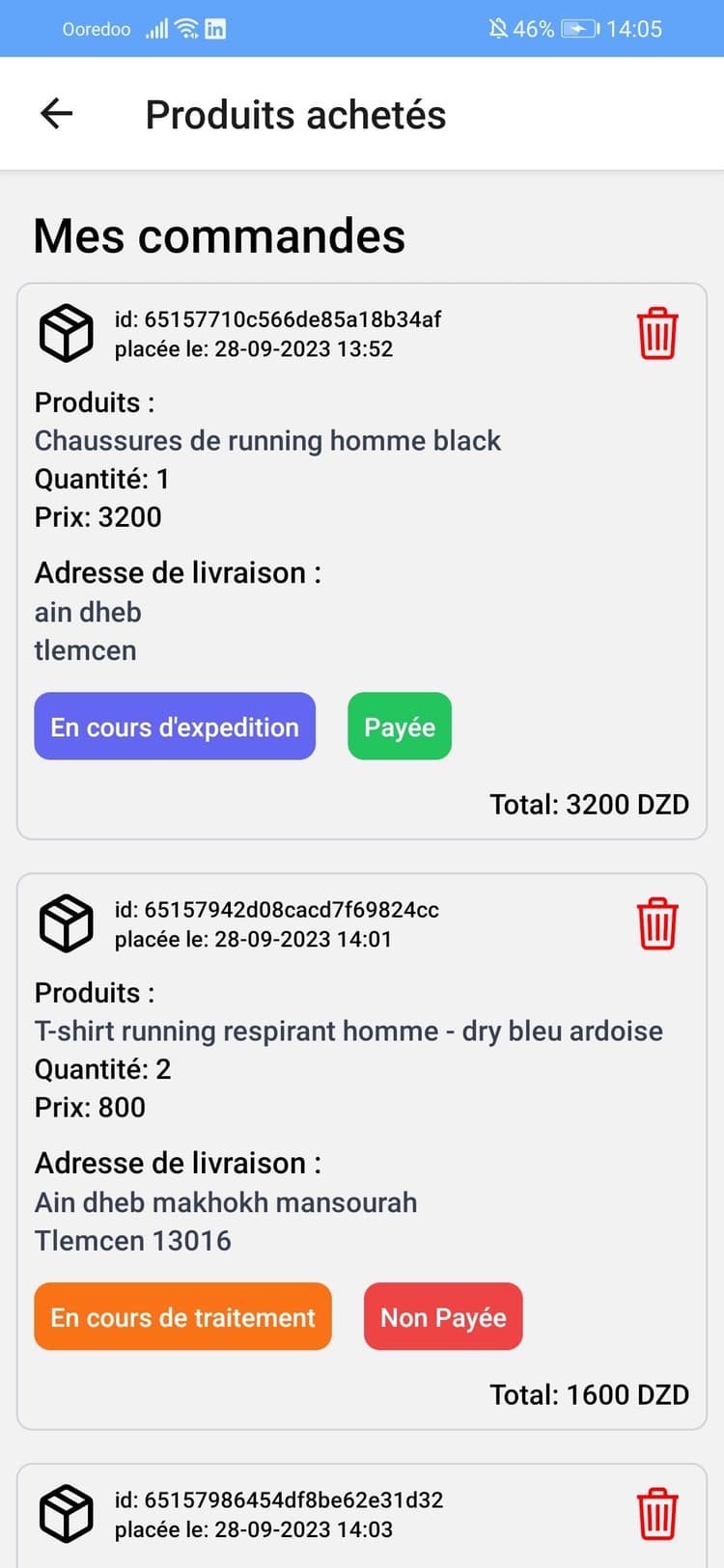Tap the Non Payée badge on the T-shirt order
The width and height of the screenshot is (724, 1568).
click(443, 1316)
